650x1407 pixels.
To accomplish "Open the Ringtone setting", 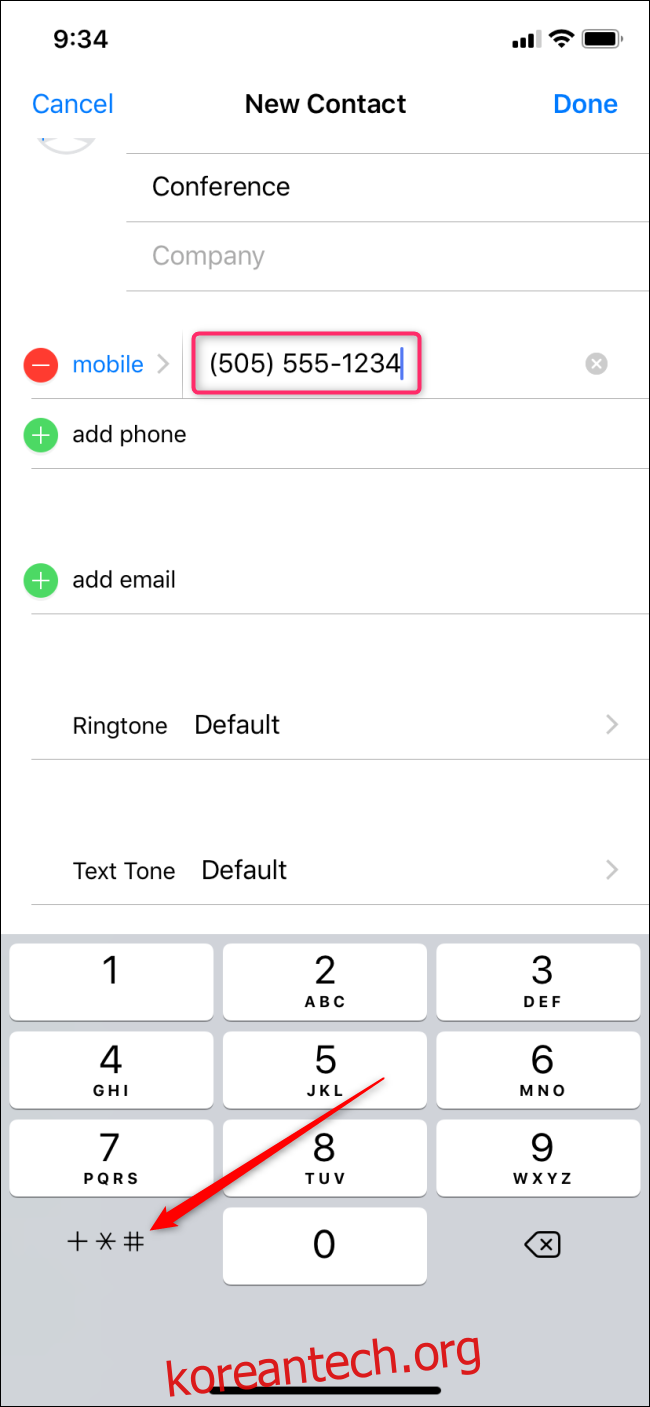I will pyautogui.click(x=340, y=725).
